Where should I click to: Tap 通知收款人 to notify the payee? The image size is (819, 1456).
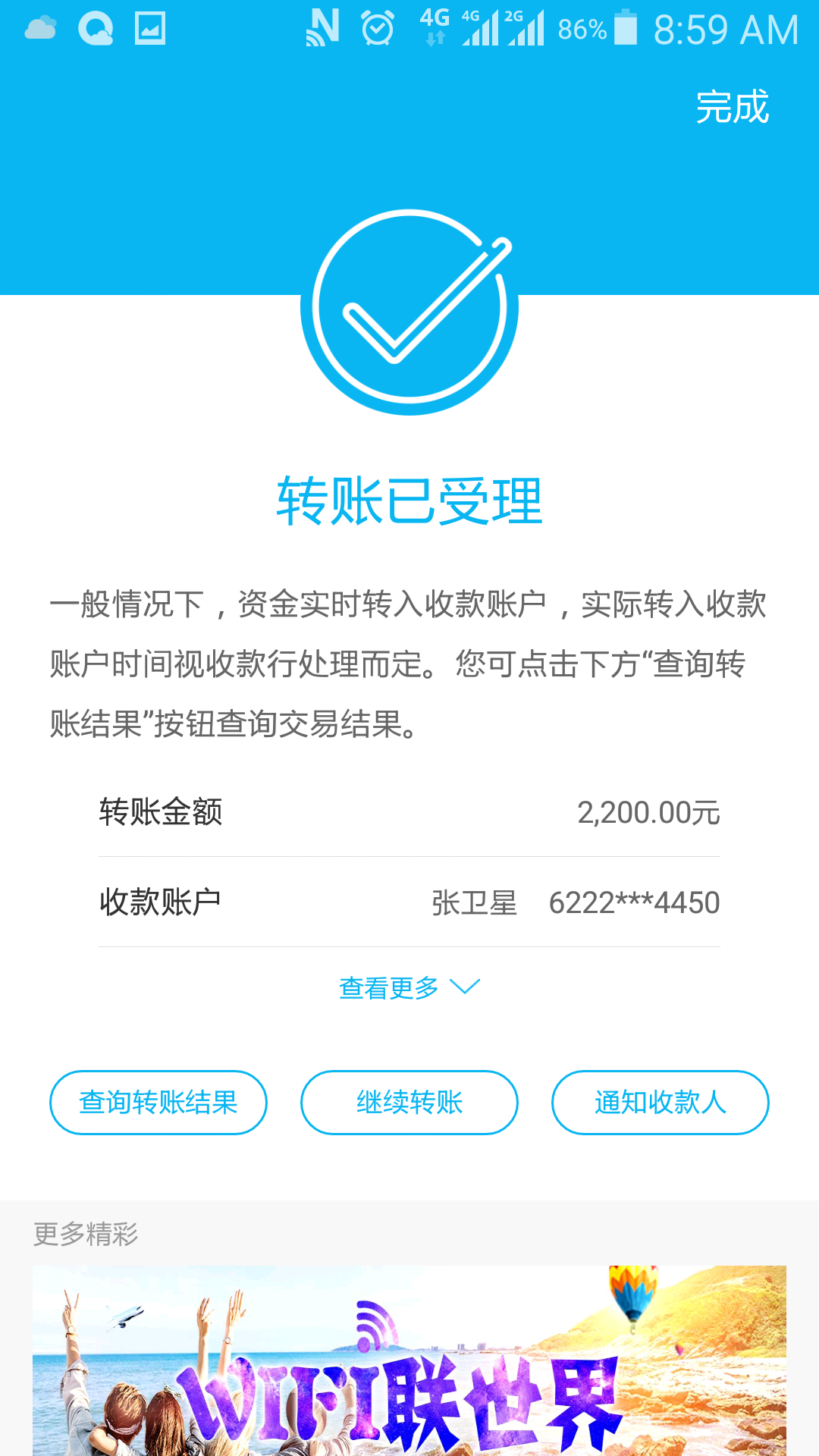pyautogui.click(x=660, y=1102)
